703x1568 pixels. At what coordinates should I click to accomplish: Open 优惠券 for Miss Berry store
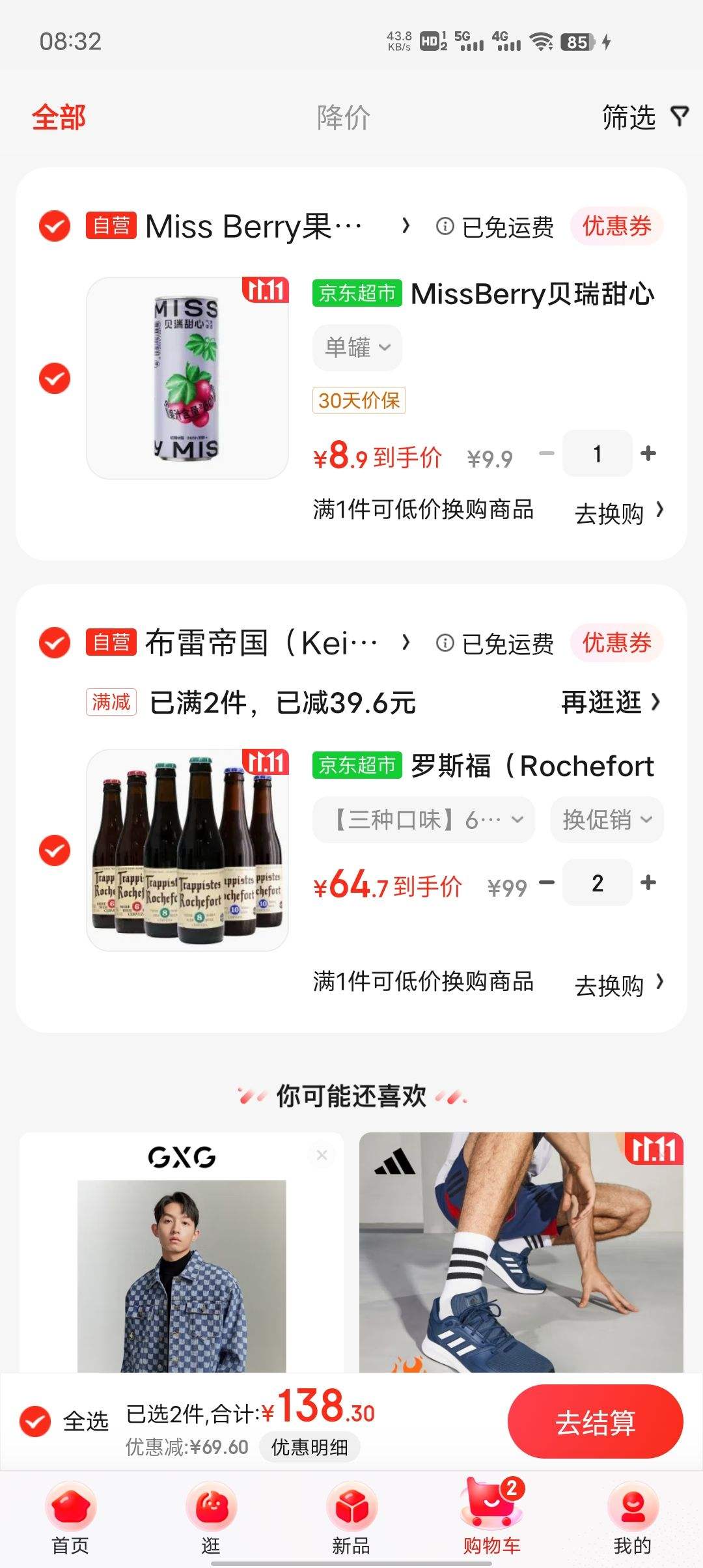(616, 226)
